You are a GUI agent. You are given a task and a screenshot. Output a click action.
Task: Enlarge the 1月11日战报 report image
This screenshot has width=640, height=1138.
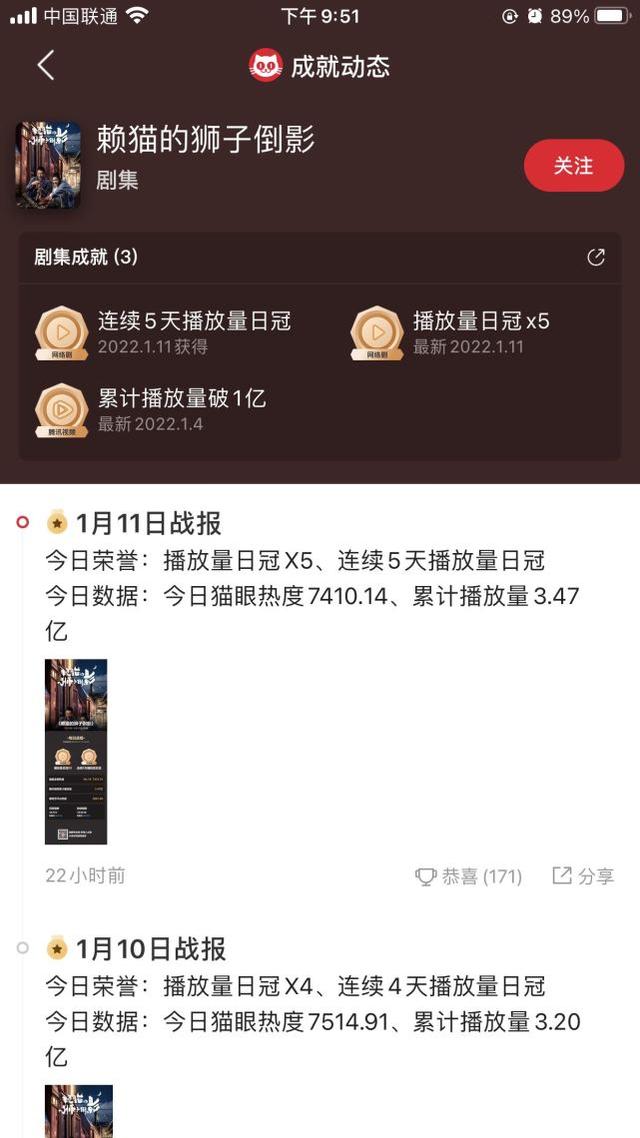pyautogui.click(x=76, y=751)
